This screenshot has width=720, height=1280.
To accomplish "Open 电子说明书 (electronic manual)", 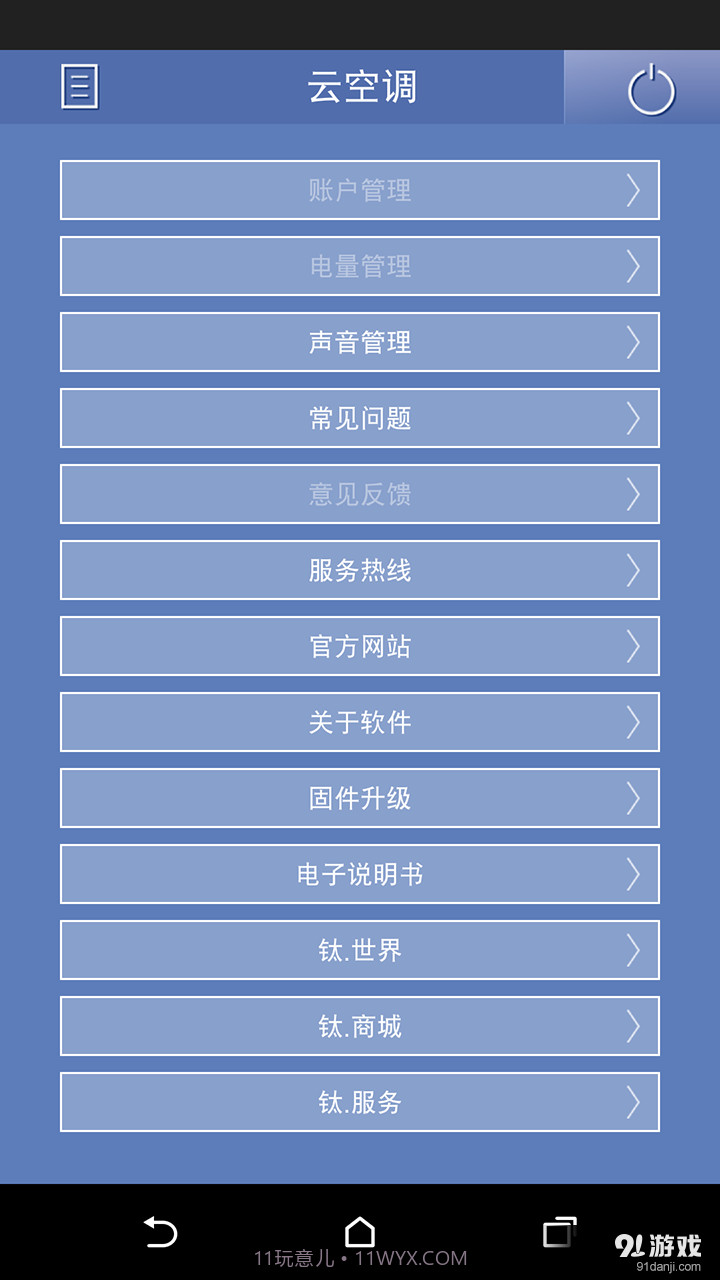I will (360, 874).
